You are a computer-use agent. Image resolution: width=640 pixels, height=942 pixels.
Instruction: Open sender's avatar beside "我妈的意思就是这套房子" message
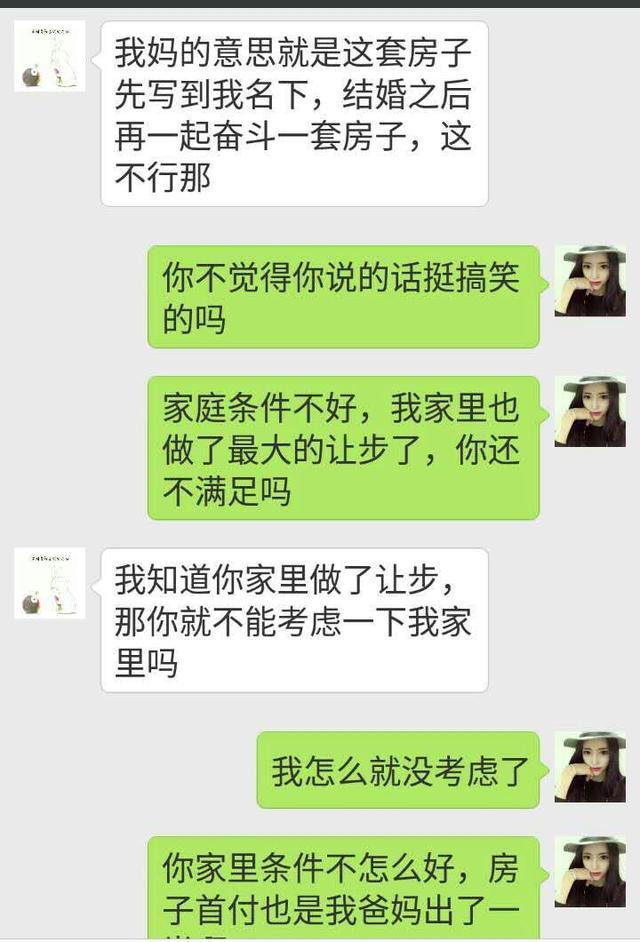pyautogui.click(x=49, y=56)
